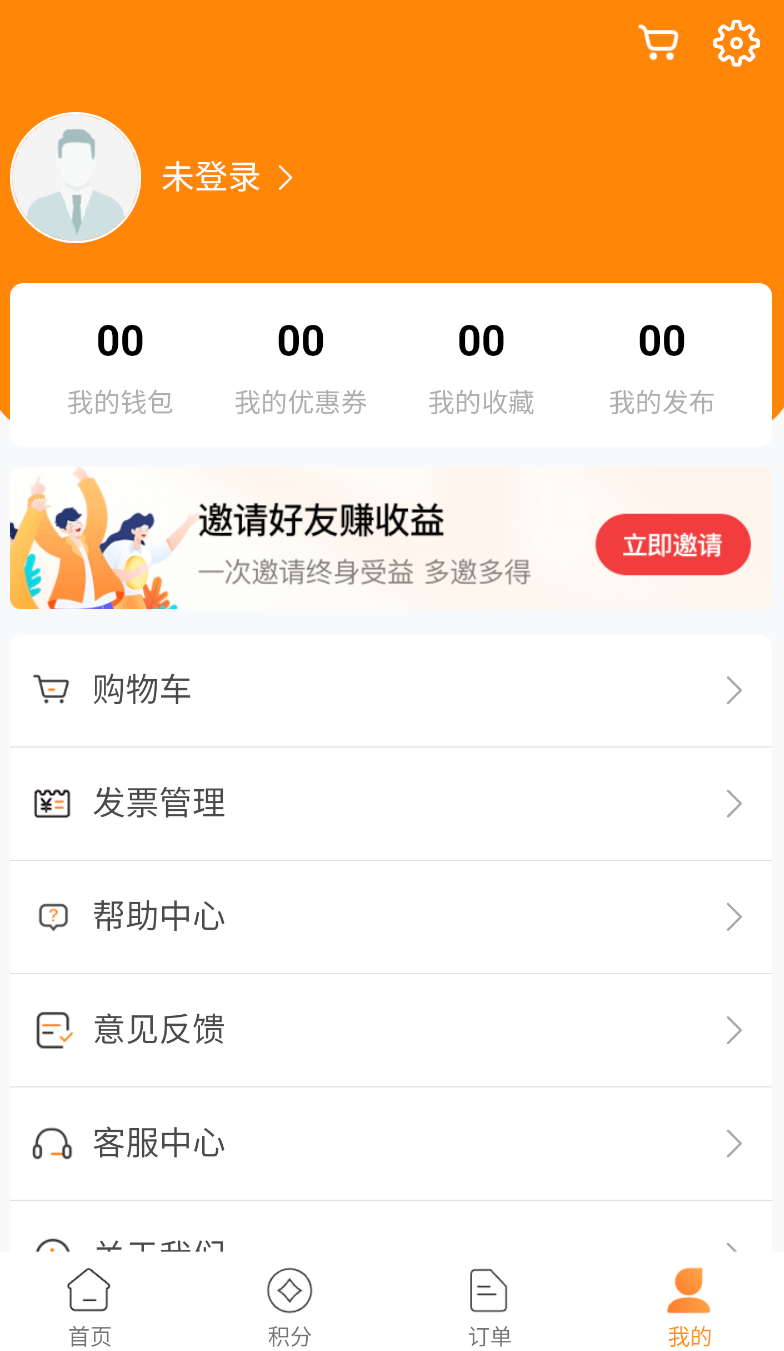Select the 意见反馈 feedback form icon
784x1351 pixels.
pyautogui.click(x=54, y=1030)
